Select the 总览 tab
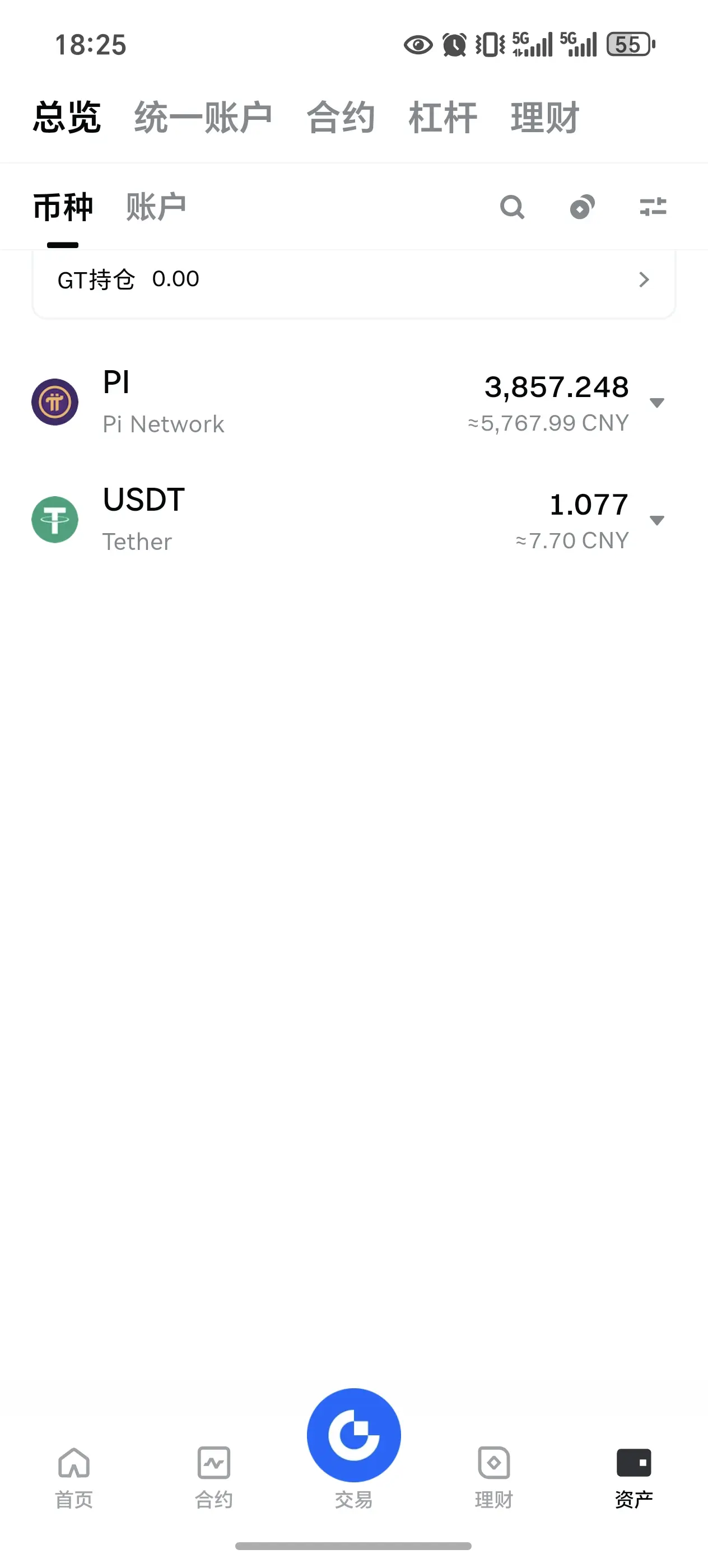The height and width of the screenshot is (1568, 708). [67, 118]
